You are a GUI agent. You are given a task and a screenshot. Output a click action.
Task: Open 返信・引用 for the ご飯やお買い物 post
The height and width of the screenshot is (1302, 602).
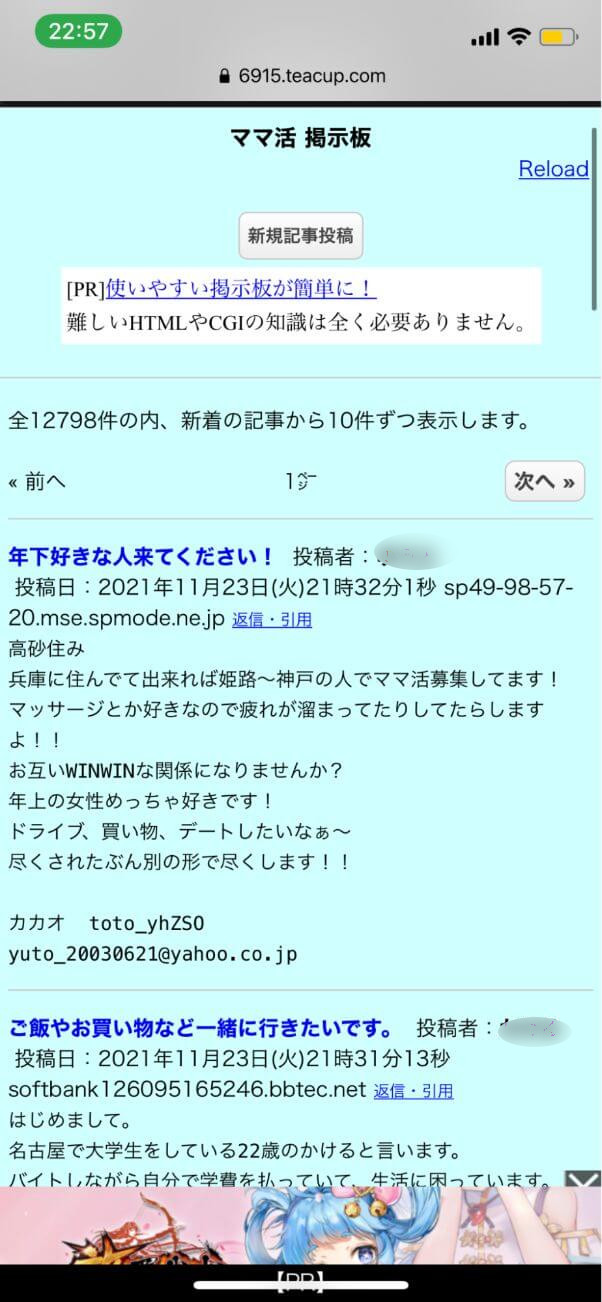point(413,1092)
